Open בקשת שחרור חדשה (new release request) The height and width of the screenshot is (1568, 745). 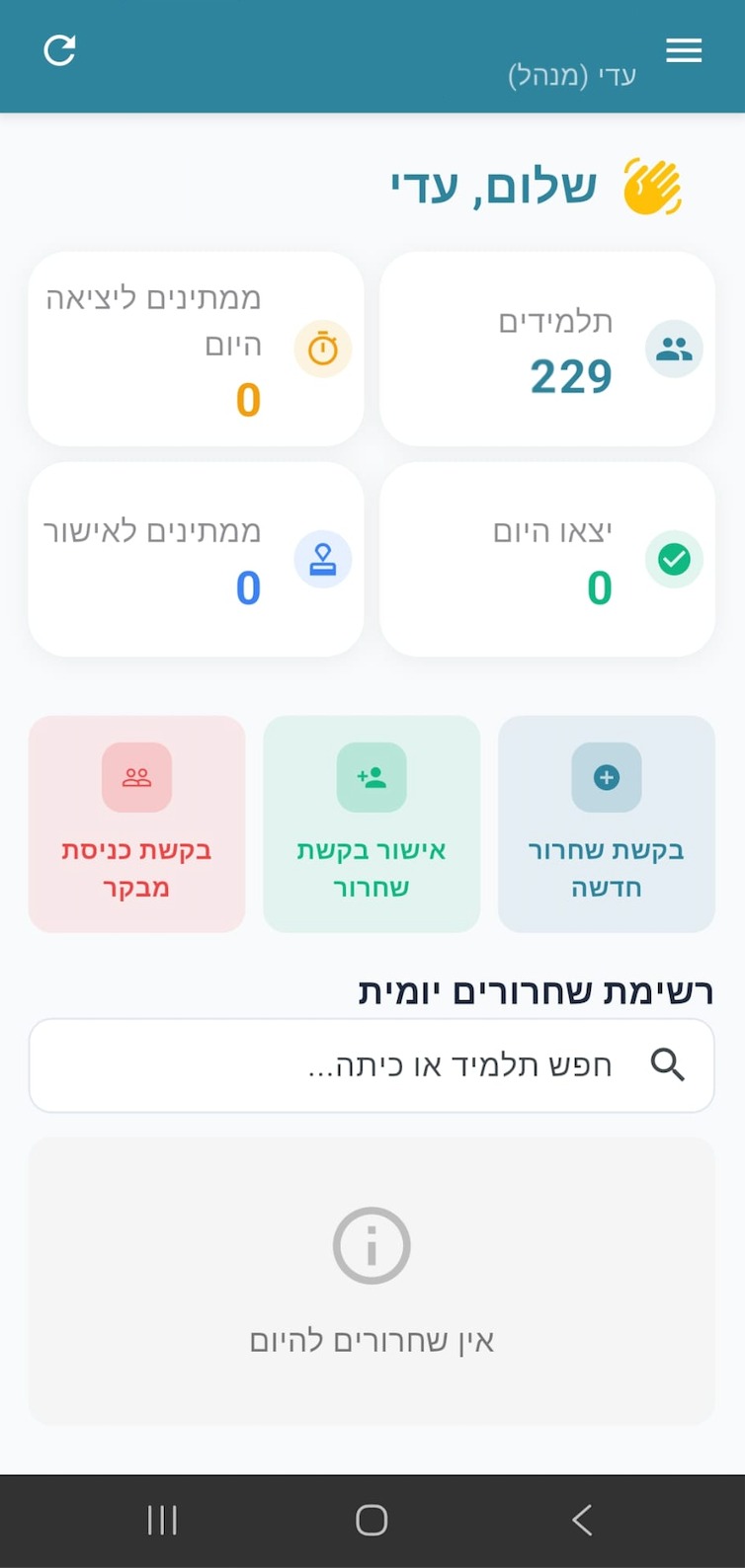click(606, 824)
